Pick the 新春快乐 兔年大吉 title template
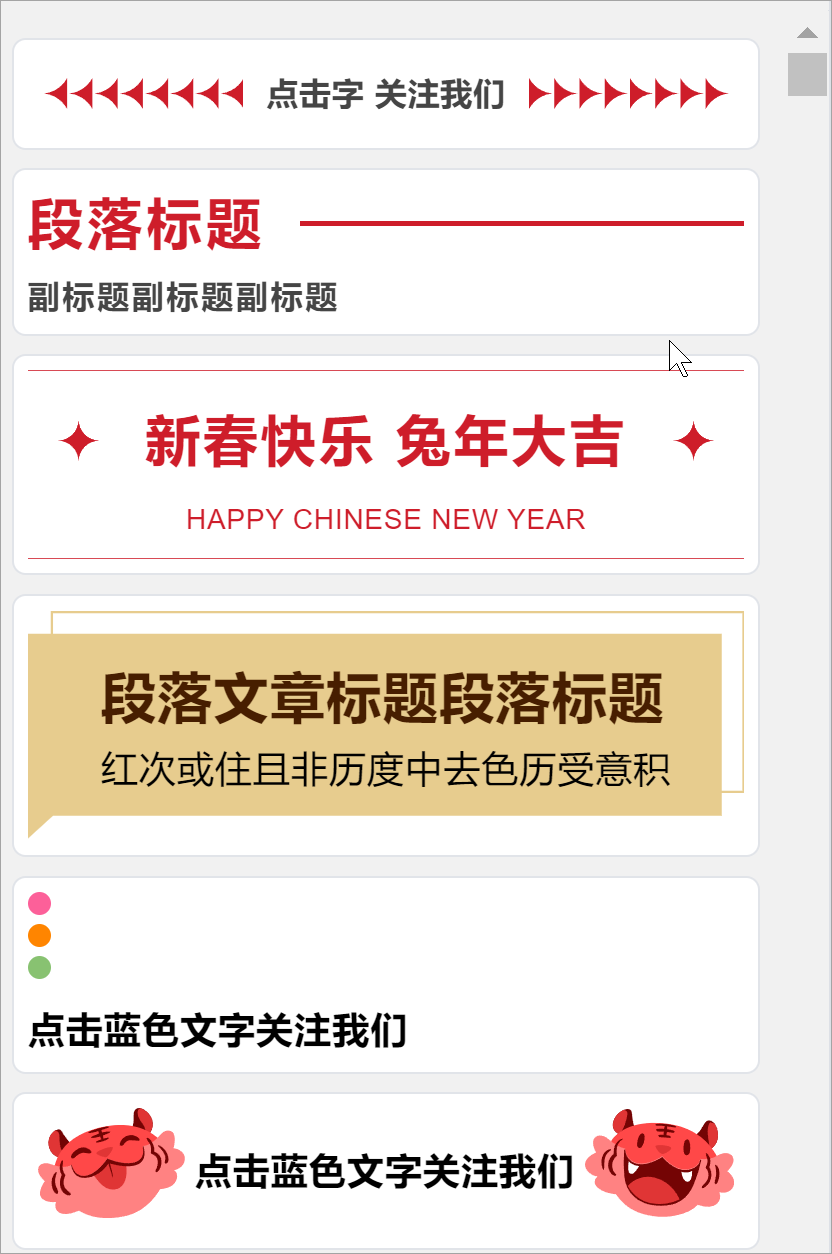The width and height of the screenshot is (832, 1254). [385, 465]
